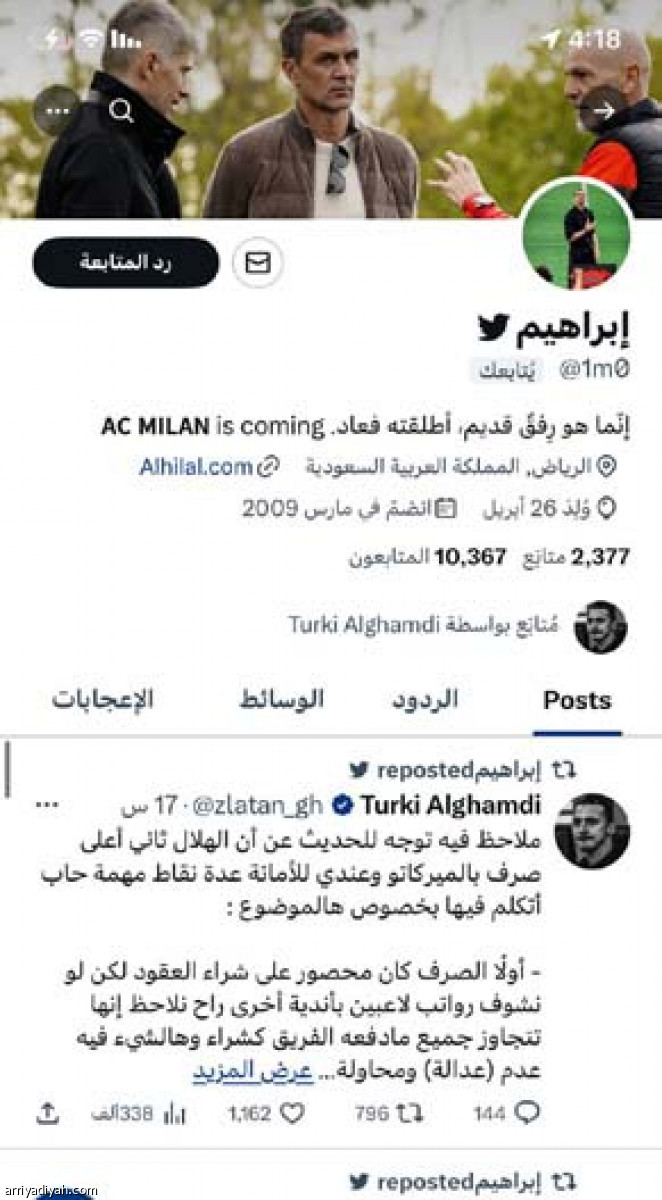Switch to the الإعجابات tab

pyautogui.click(x=103, y=700)
